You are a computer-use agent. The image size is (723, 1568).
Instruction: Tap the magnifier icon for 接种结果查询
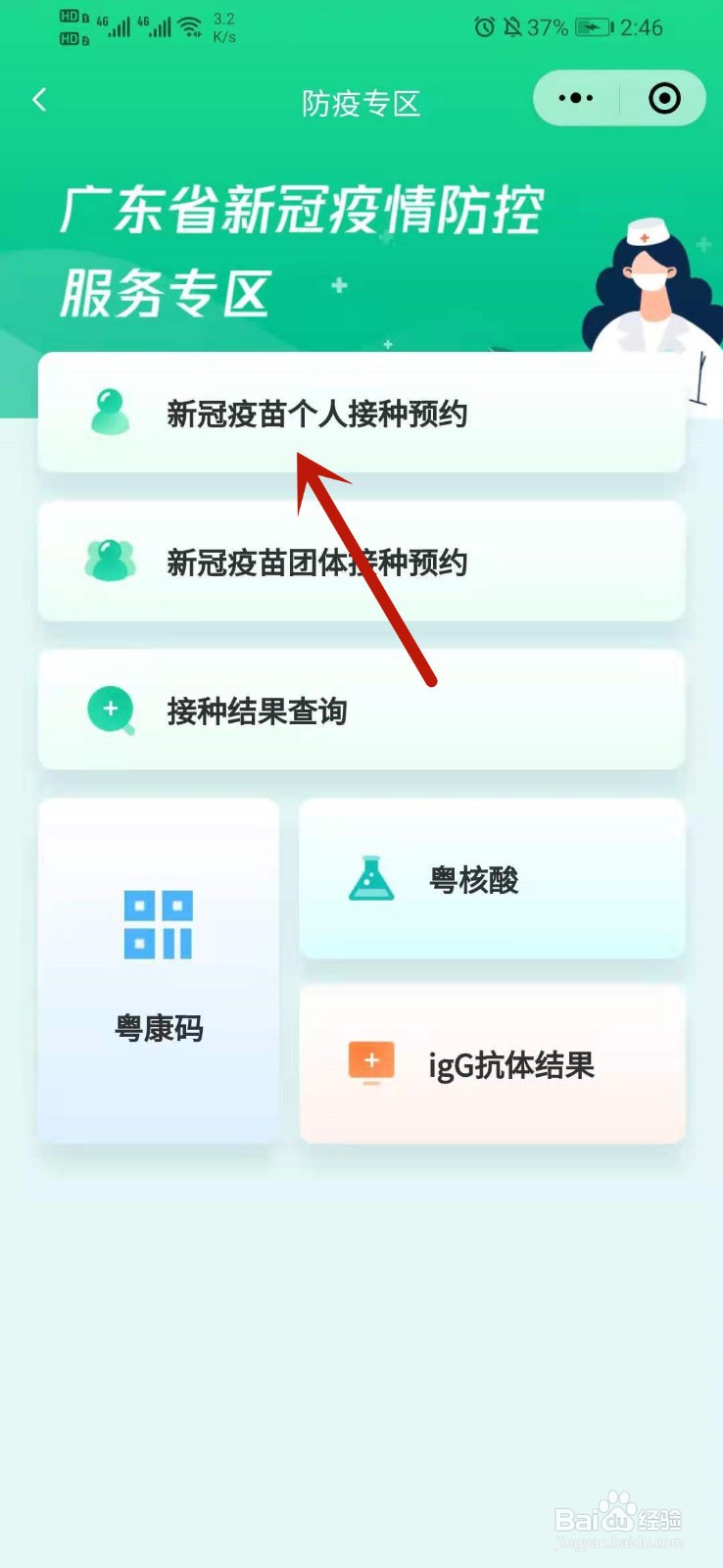point(111,709)
